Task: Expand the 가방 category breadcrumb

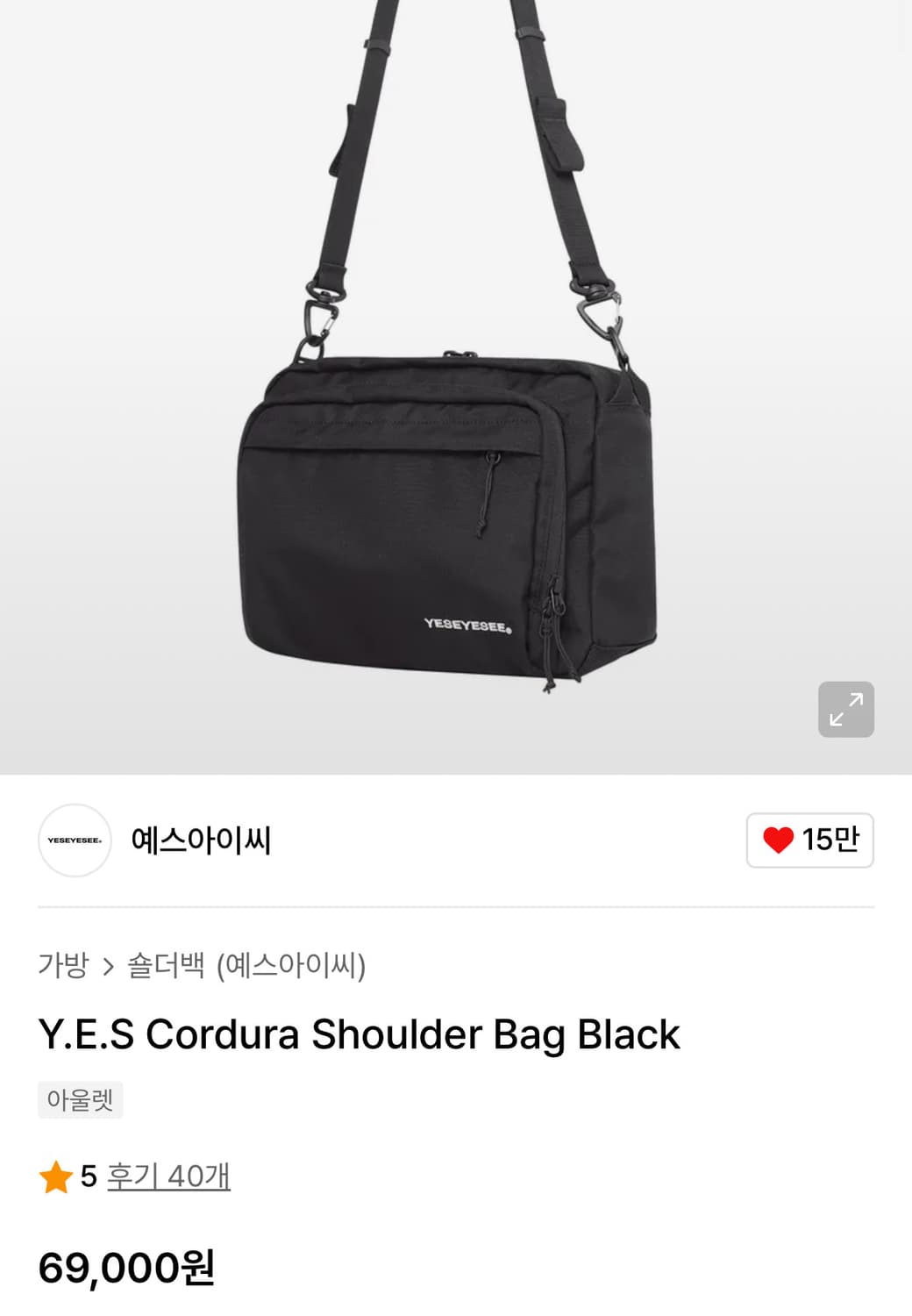Action: [x=63, y=962]
